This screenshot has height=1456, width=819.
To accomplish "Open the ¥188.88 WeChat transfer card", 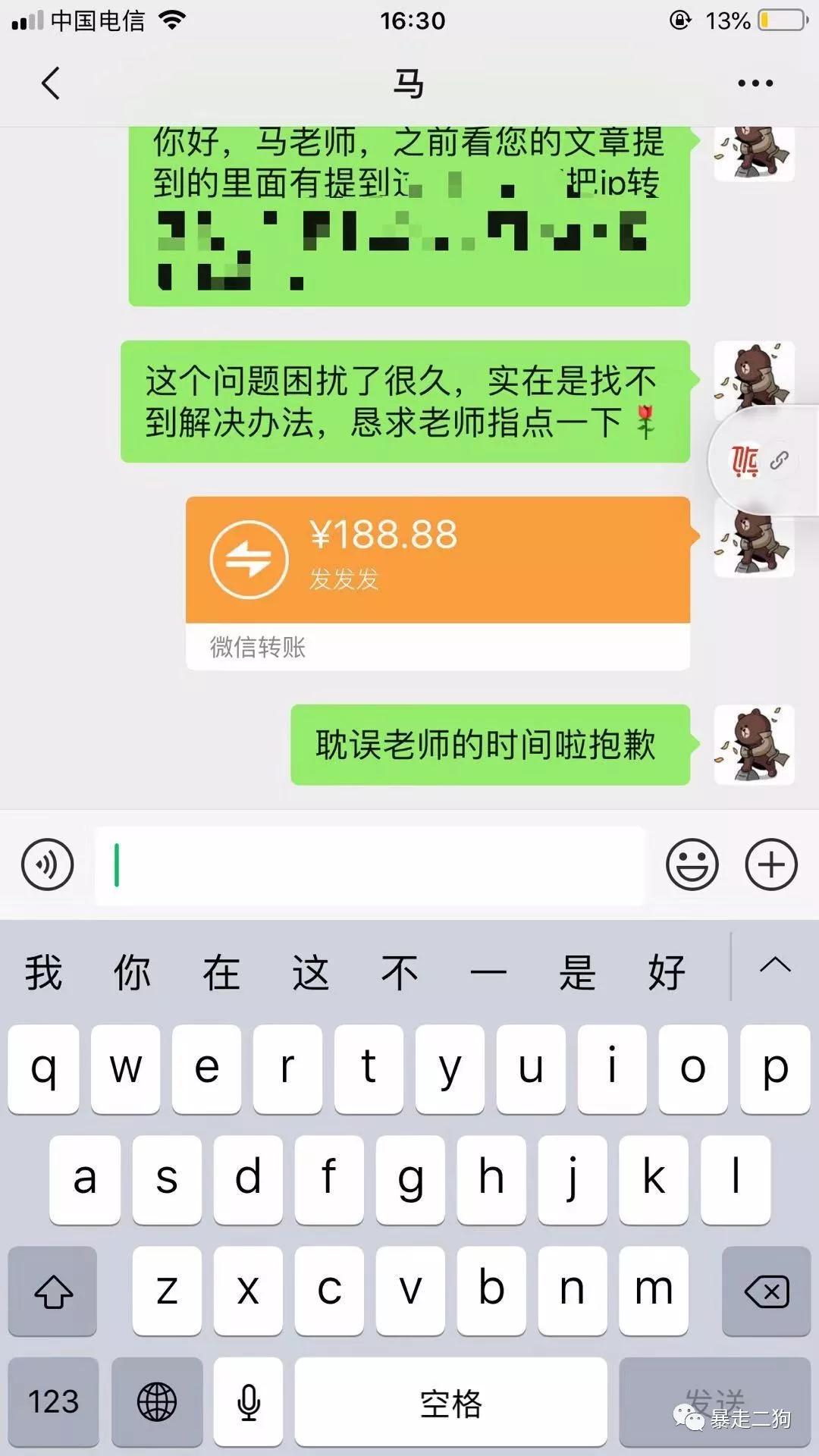I will pos(438,561).
